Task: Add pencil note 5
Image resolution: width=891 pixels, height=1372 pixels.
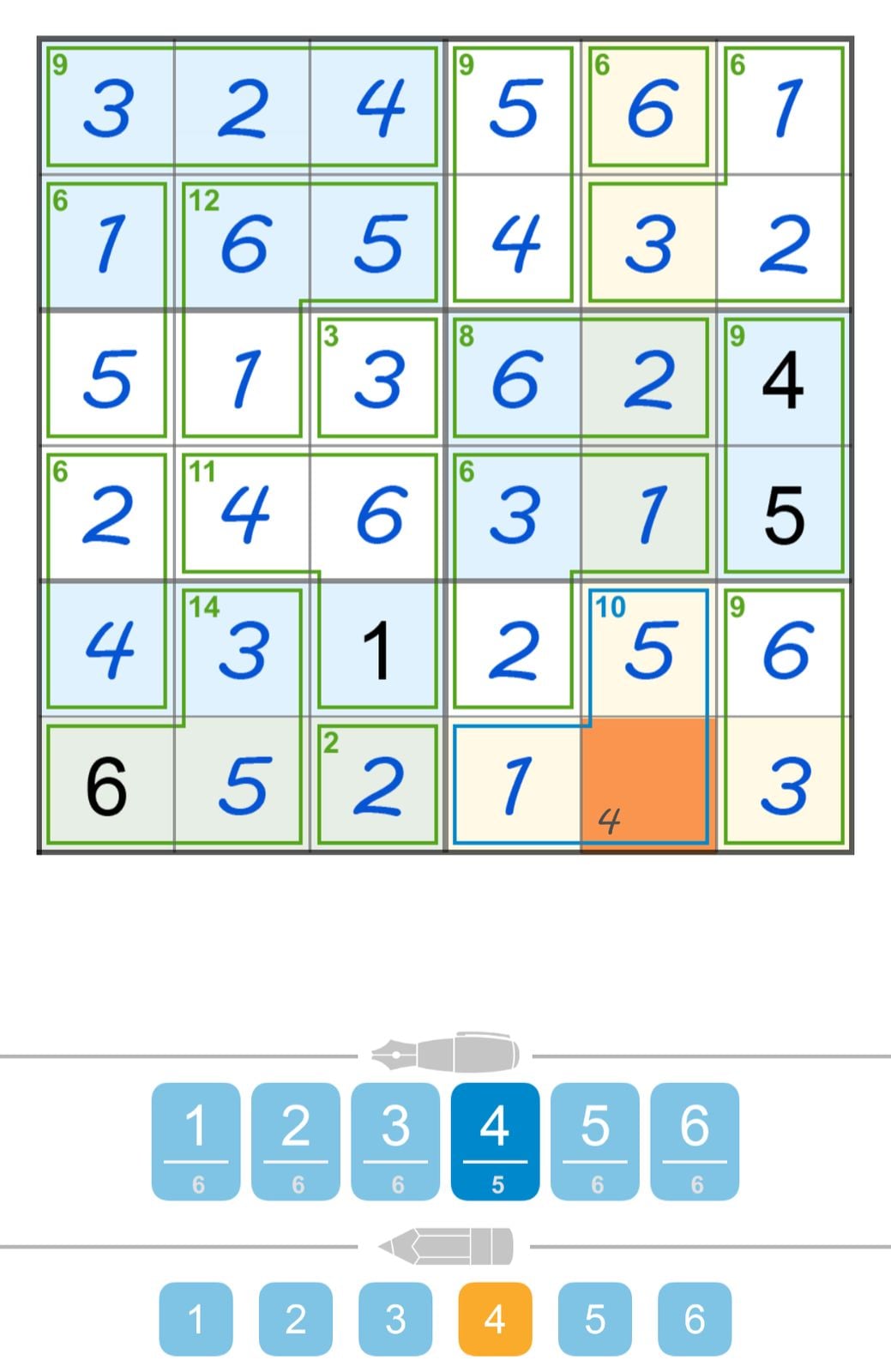Action: [594, 1319]
